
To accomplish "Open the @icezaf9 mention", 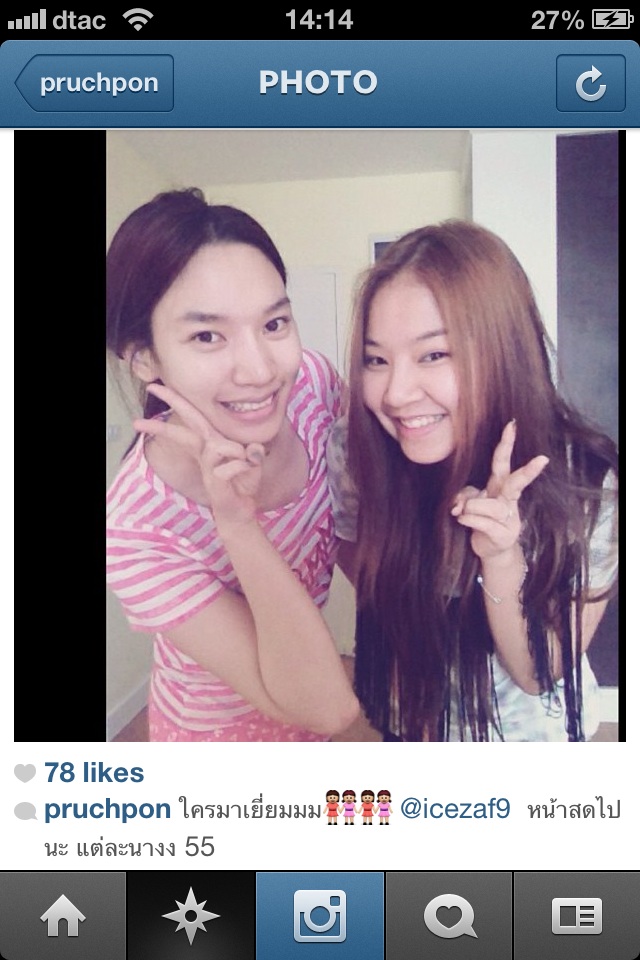I will (455, 809).
